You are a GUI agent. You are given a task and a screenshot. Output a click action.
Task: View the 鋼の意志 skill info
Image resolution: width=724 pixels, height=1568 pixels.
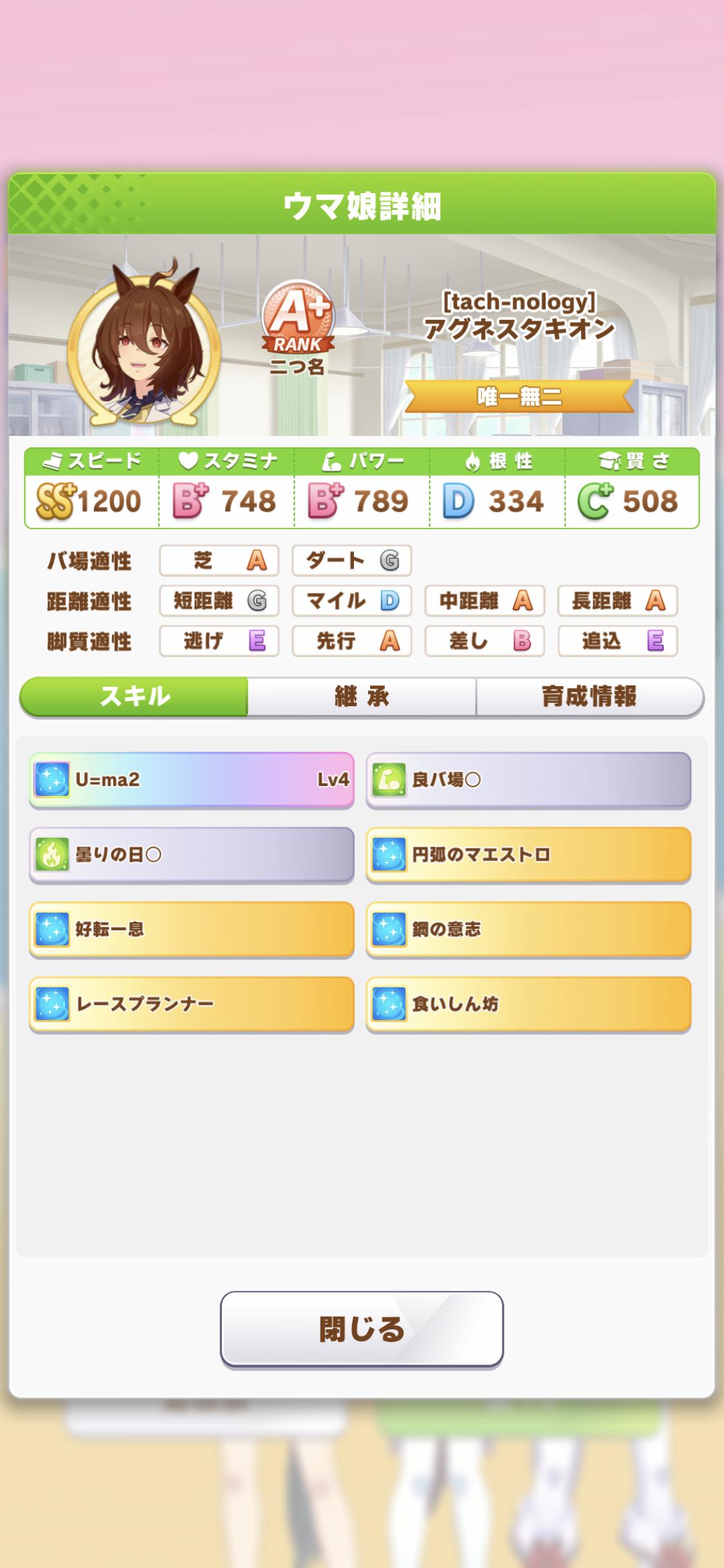(x=528, y=929)
